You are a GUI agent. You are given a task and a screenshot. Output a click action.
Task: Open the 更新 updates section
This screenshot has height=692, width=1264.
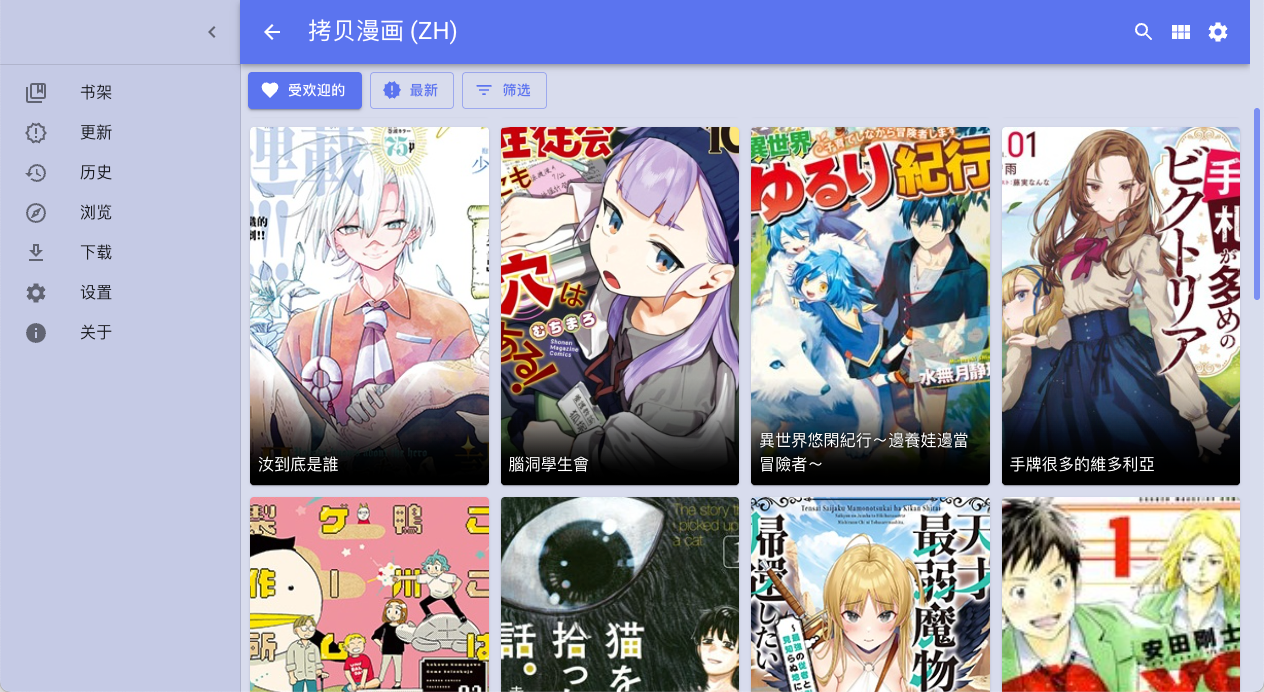click(x=96, y=133)
